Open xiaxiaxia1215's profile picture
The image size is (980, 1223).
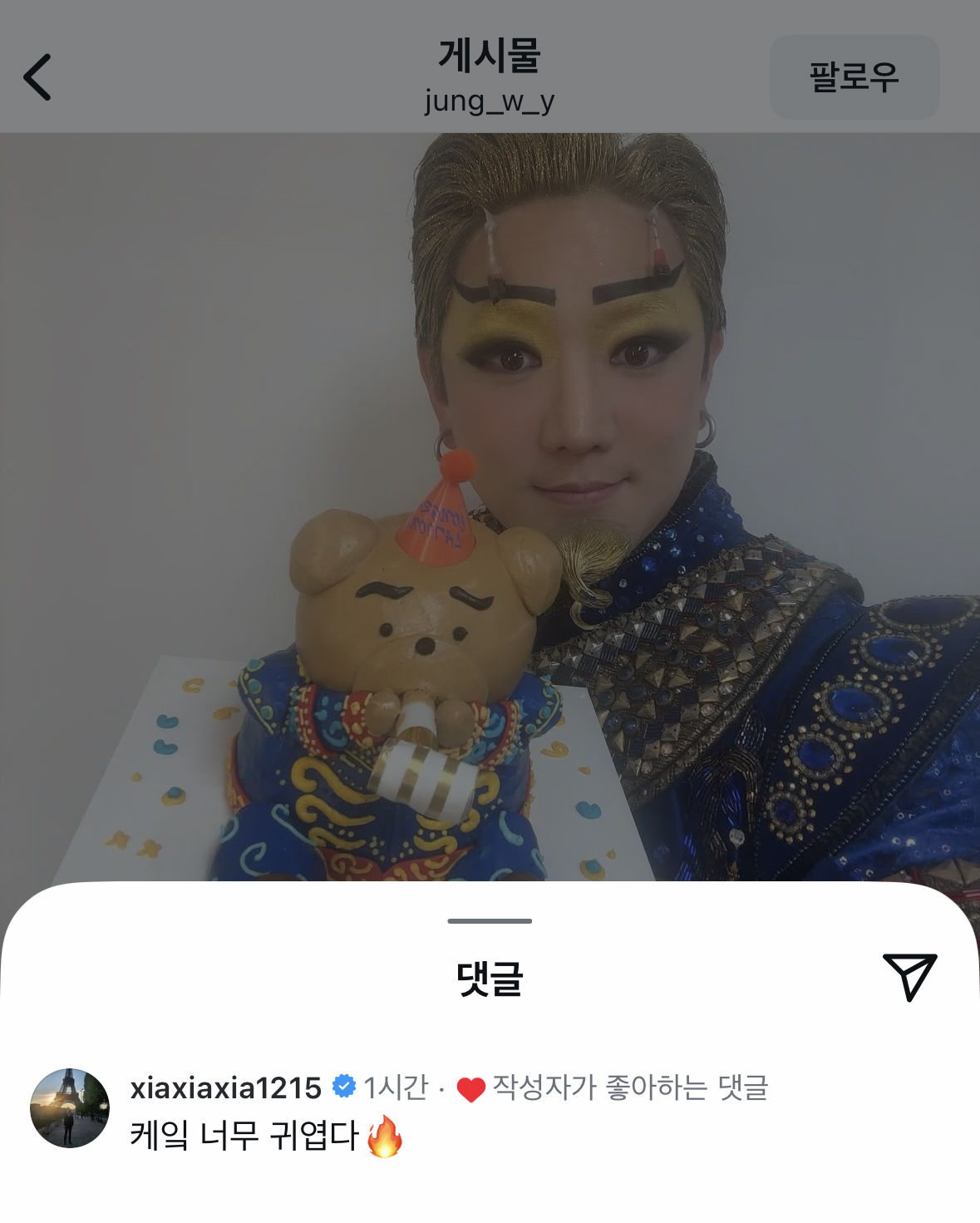(x=70, y=1107)
